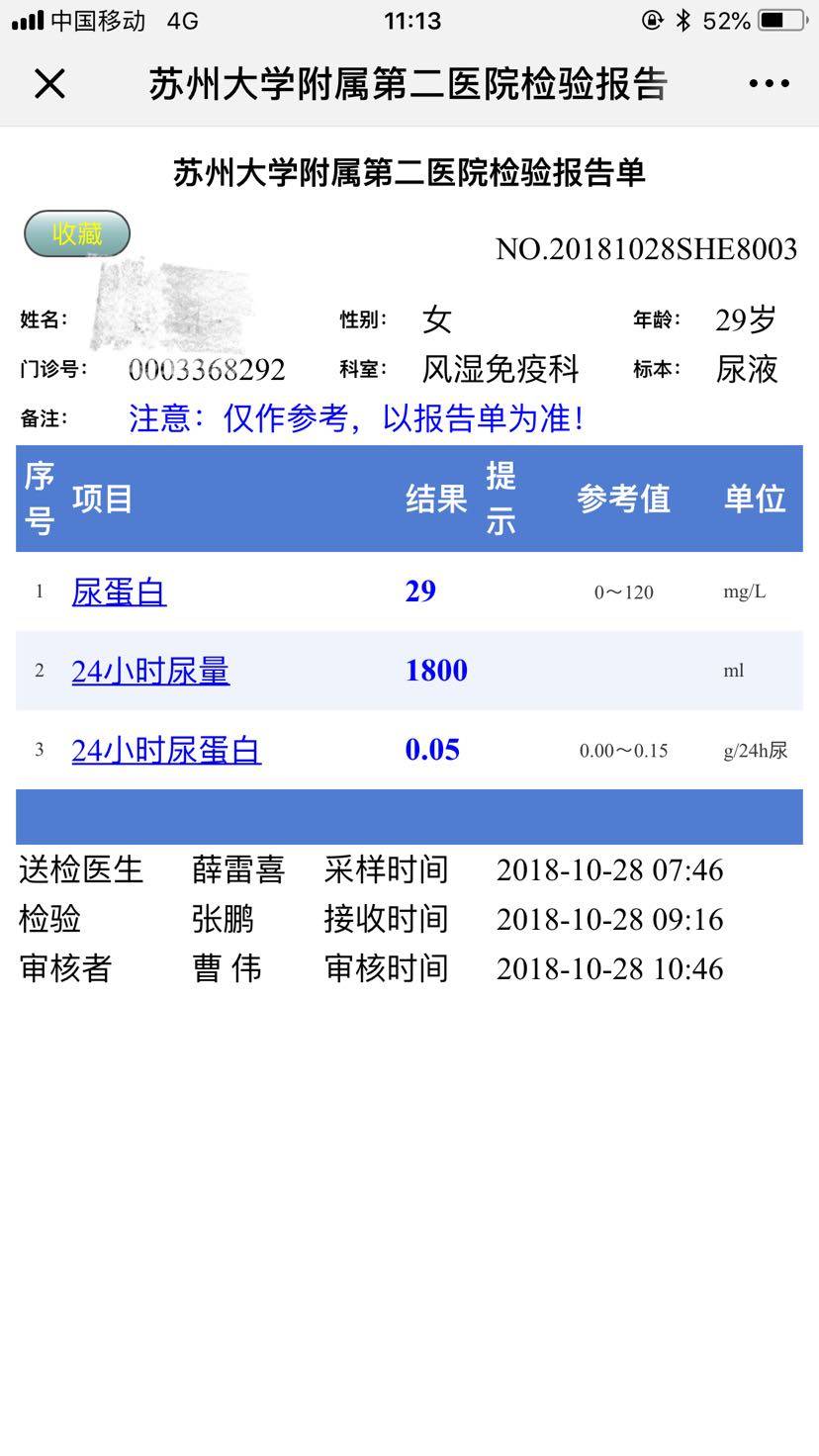Open the 尿蛋白 item link
Image resolution: width=819 pixels, height=1456 pixels.
click(119, 591)
